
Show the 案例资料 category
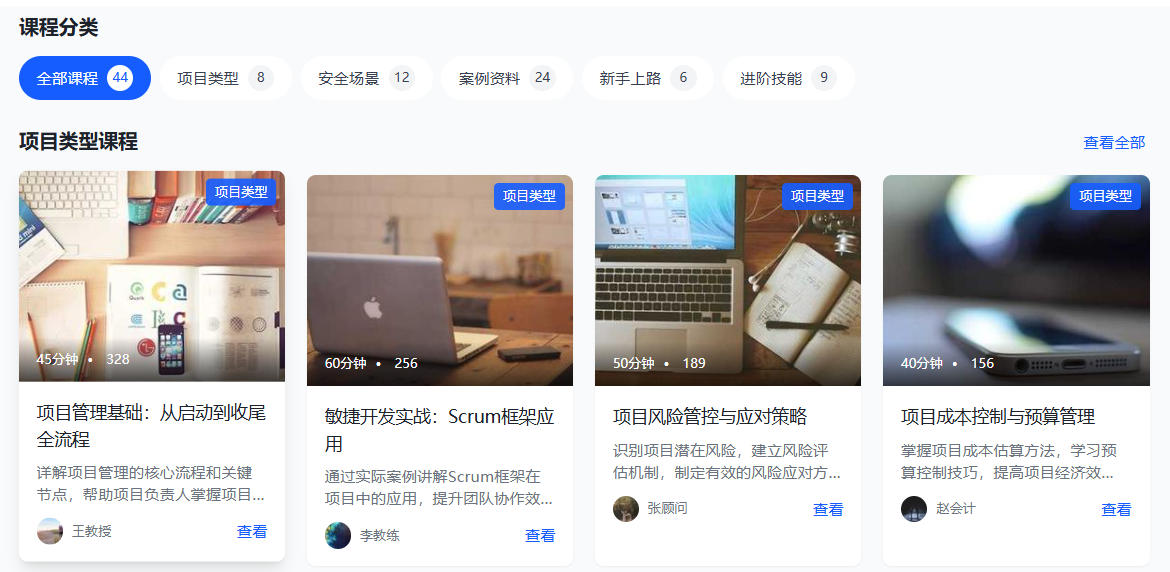coord(506,78)
